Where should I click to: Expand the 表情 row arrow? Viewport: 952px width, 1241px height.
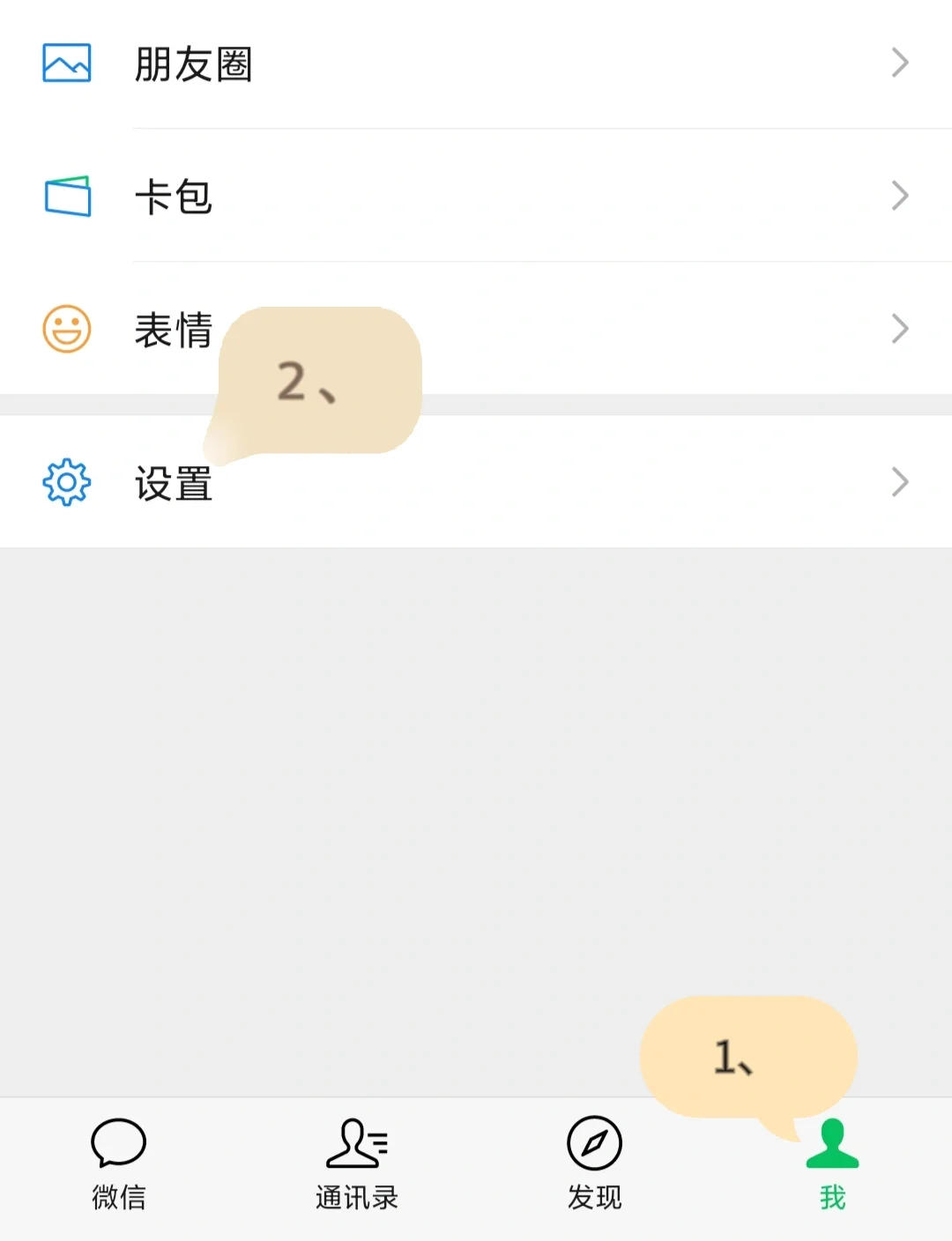tap(900, 328)
